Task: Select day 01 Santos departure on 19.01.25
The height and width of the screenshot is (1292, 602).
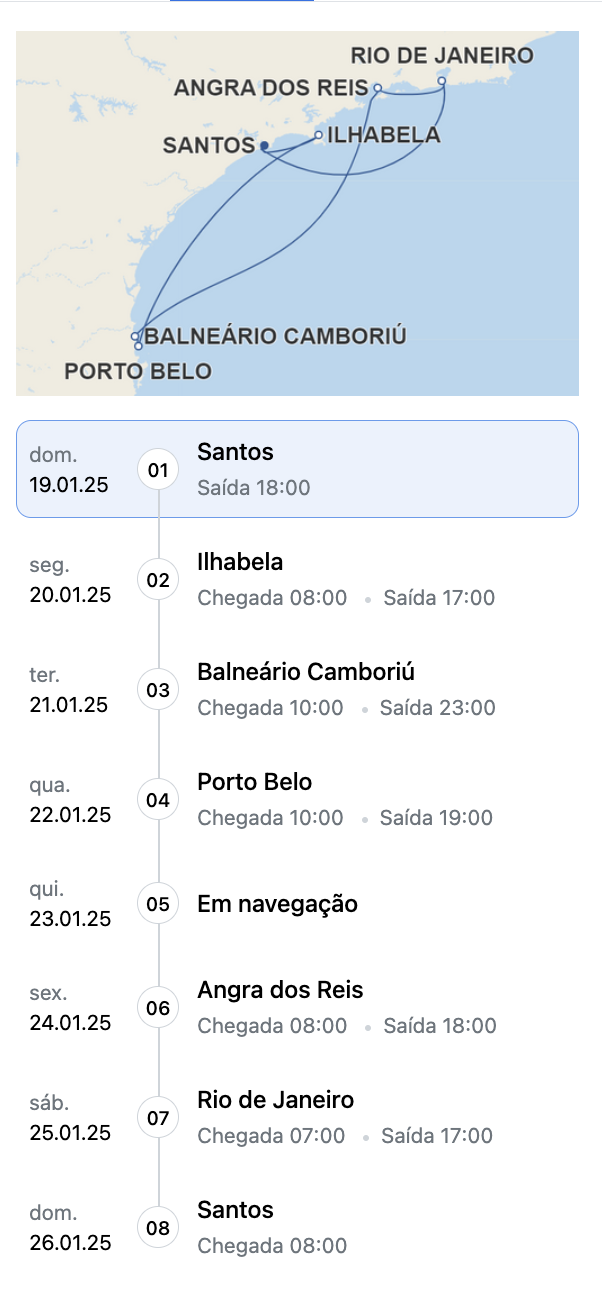Action: 297,469
